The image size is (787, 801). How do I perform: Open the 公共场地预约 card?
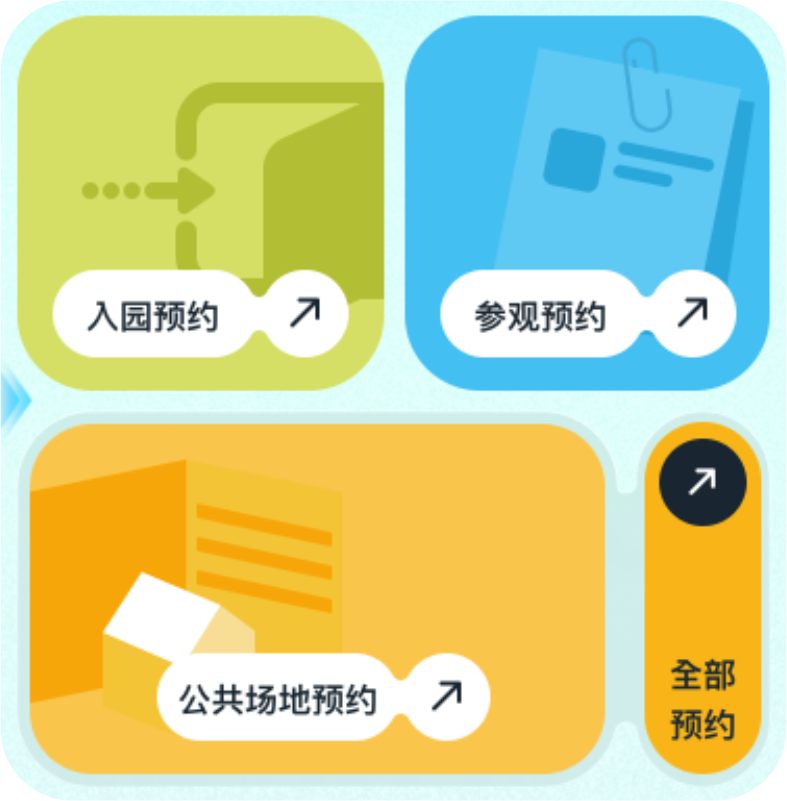tap(318, 598)
